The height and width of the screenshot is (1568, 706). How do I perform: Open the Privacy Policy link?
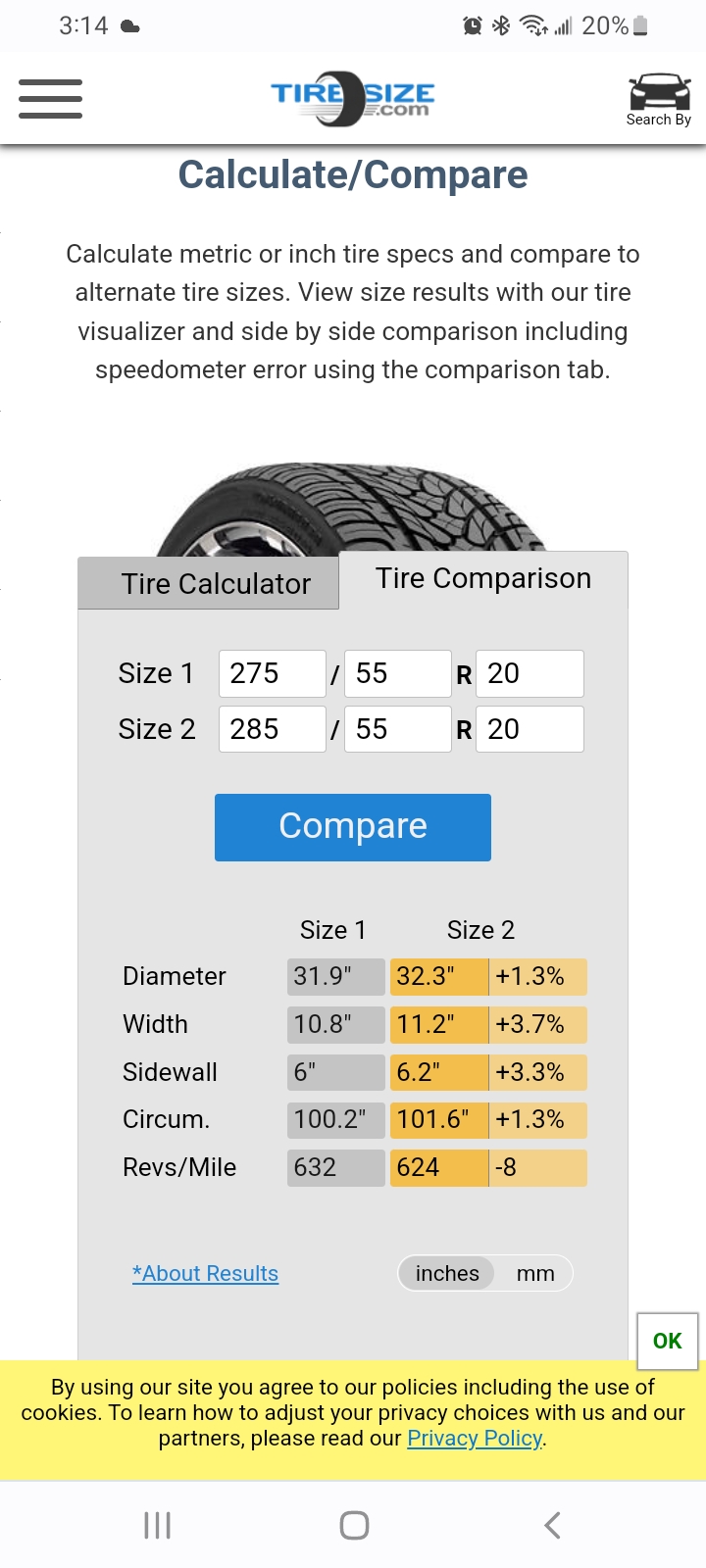(x=475, y=1438)
